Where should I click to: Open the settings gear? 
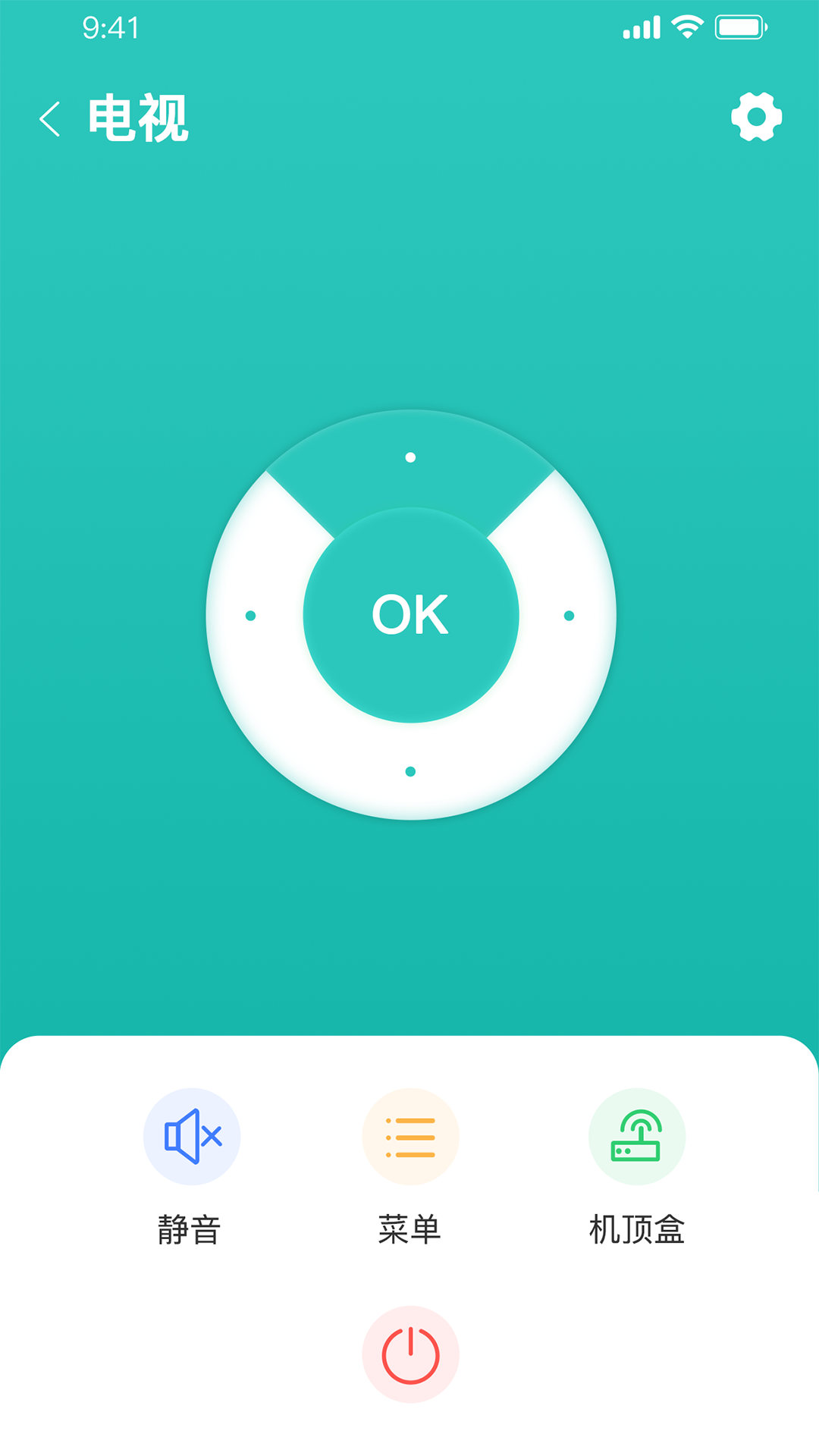pos(756,117)
